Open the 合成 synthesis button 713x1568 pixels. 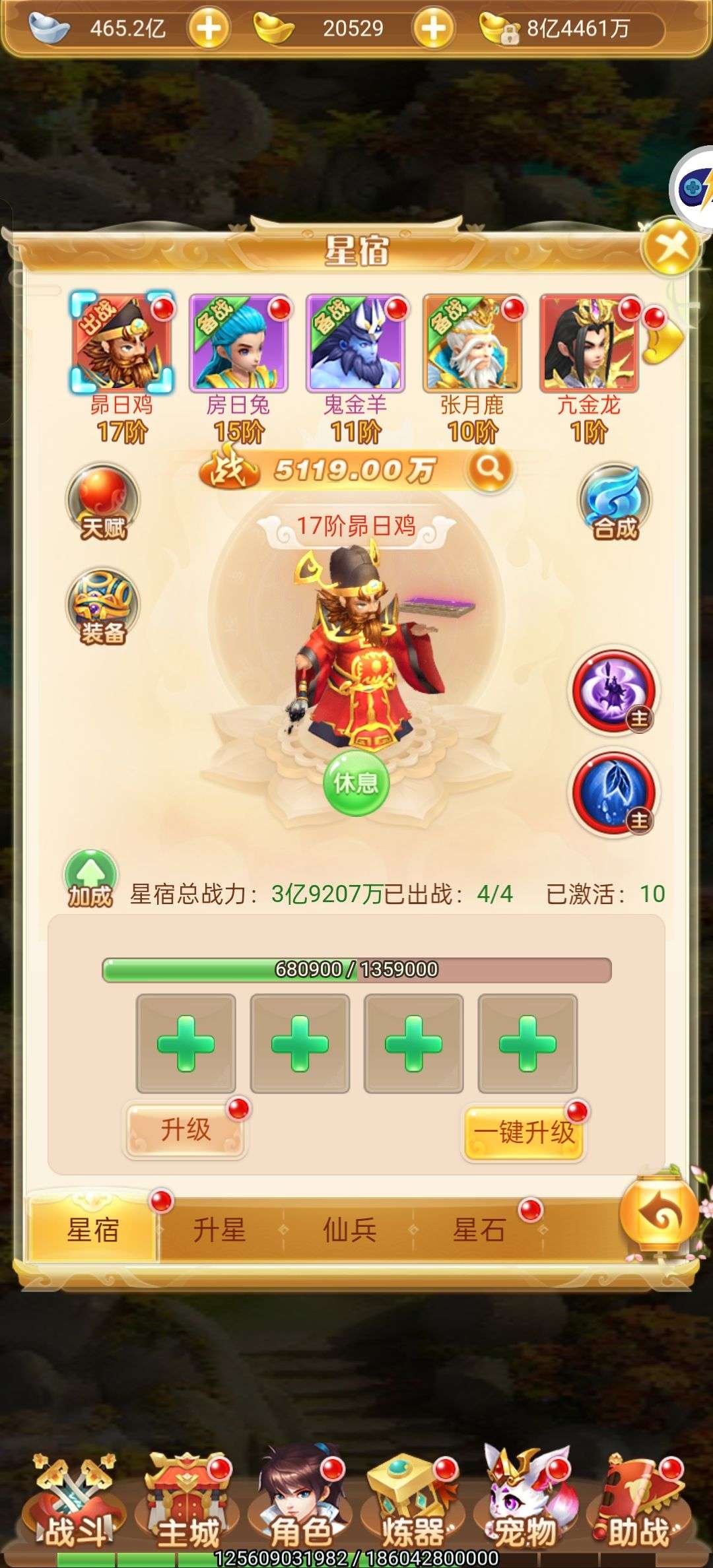[x=615, y=502]
